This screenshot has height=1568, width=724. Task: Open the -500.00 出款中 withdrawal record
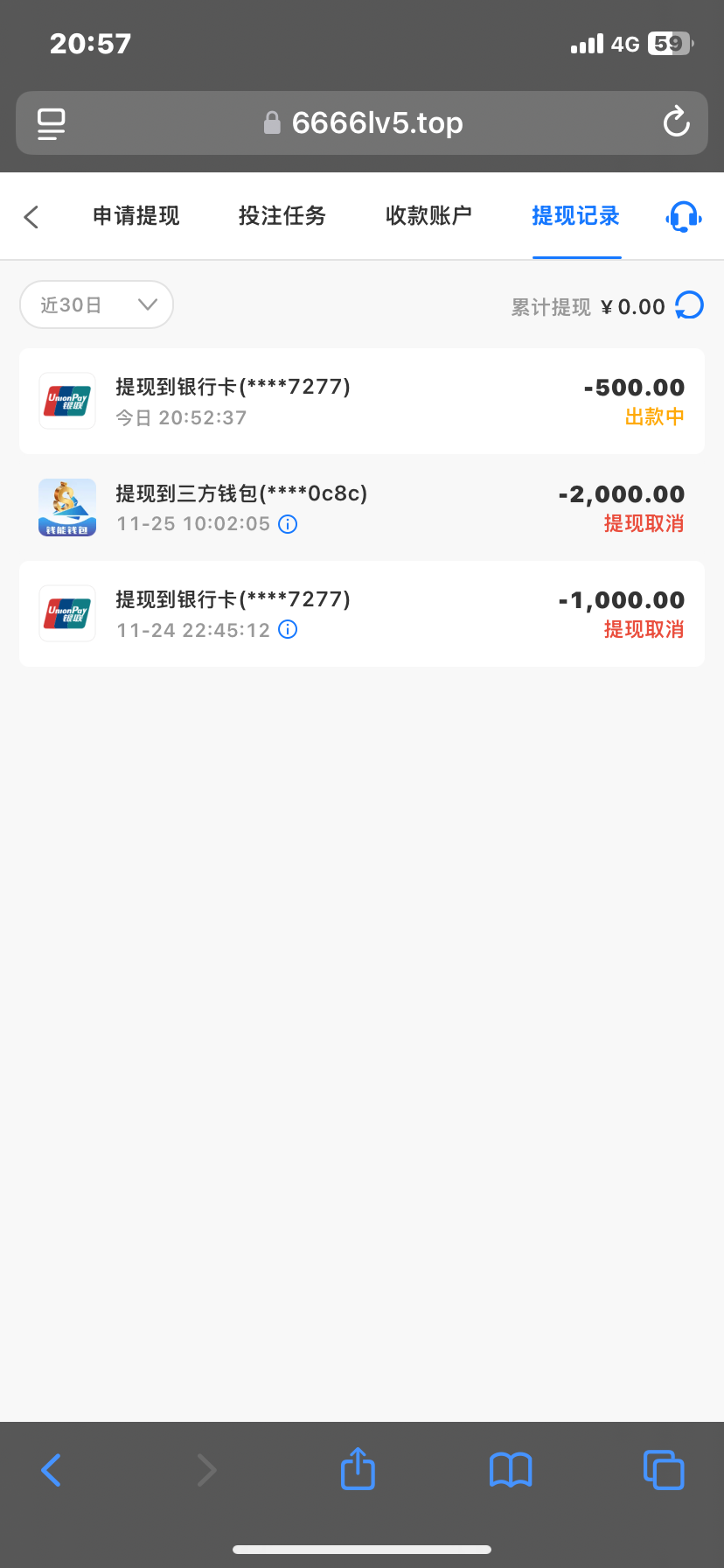[x=362, y=401]
